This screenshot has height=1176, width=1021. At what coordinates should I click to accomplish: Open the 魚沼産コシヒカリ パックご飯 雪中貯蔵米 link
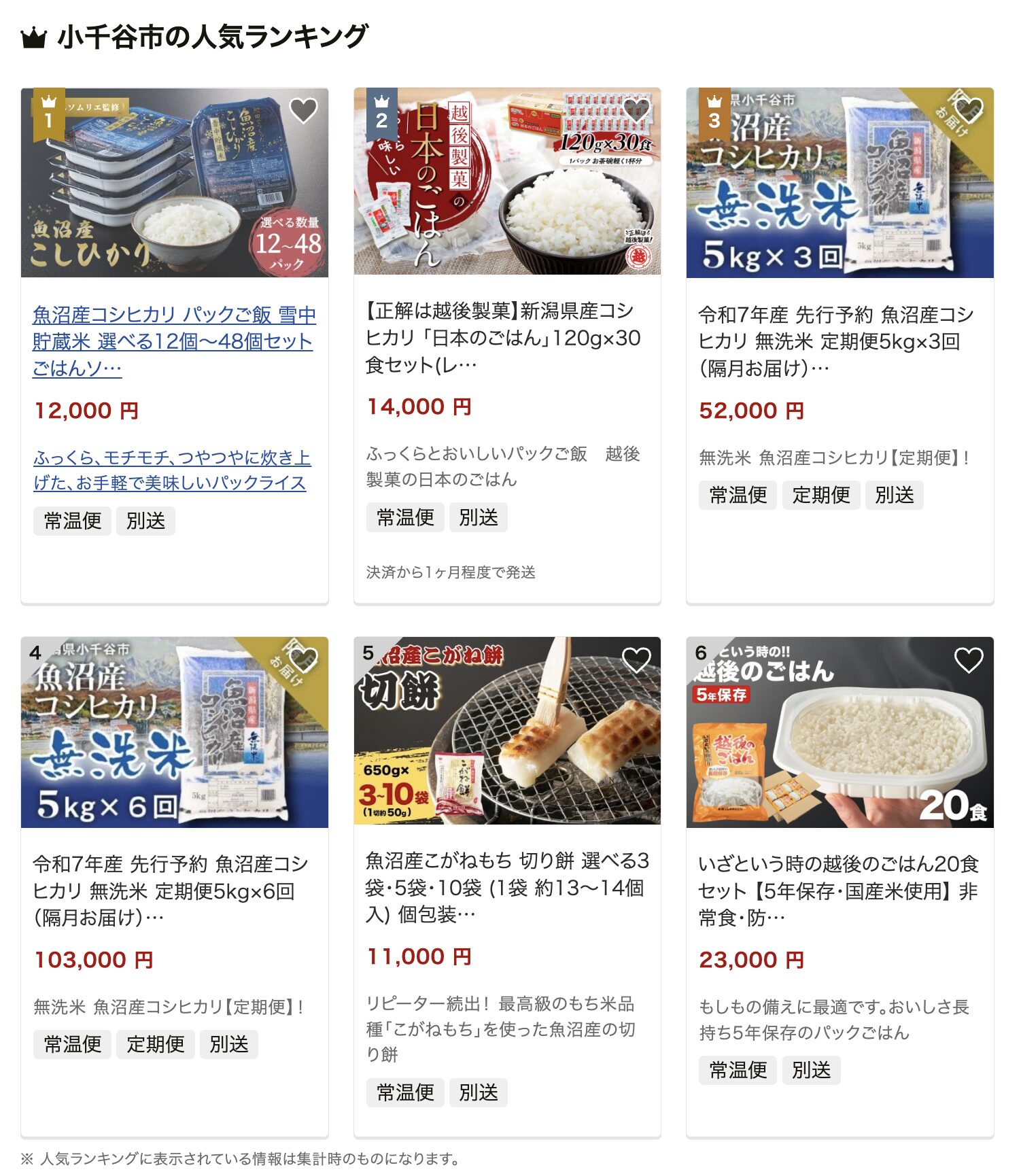(174, 341)
